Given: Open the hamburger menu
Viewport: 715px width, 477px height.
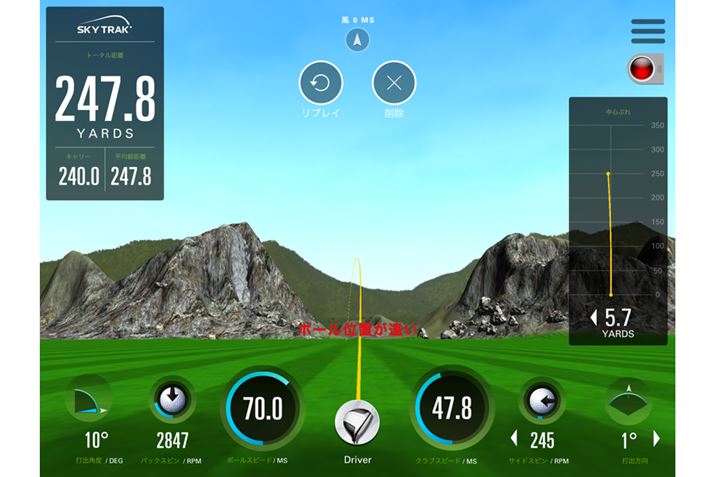Looking at the screenshot, I should click(x=647, y=31).
